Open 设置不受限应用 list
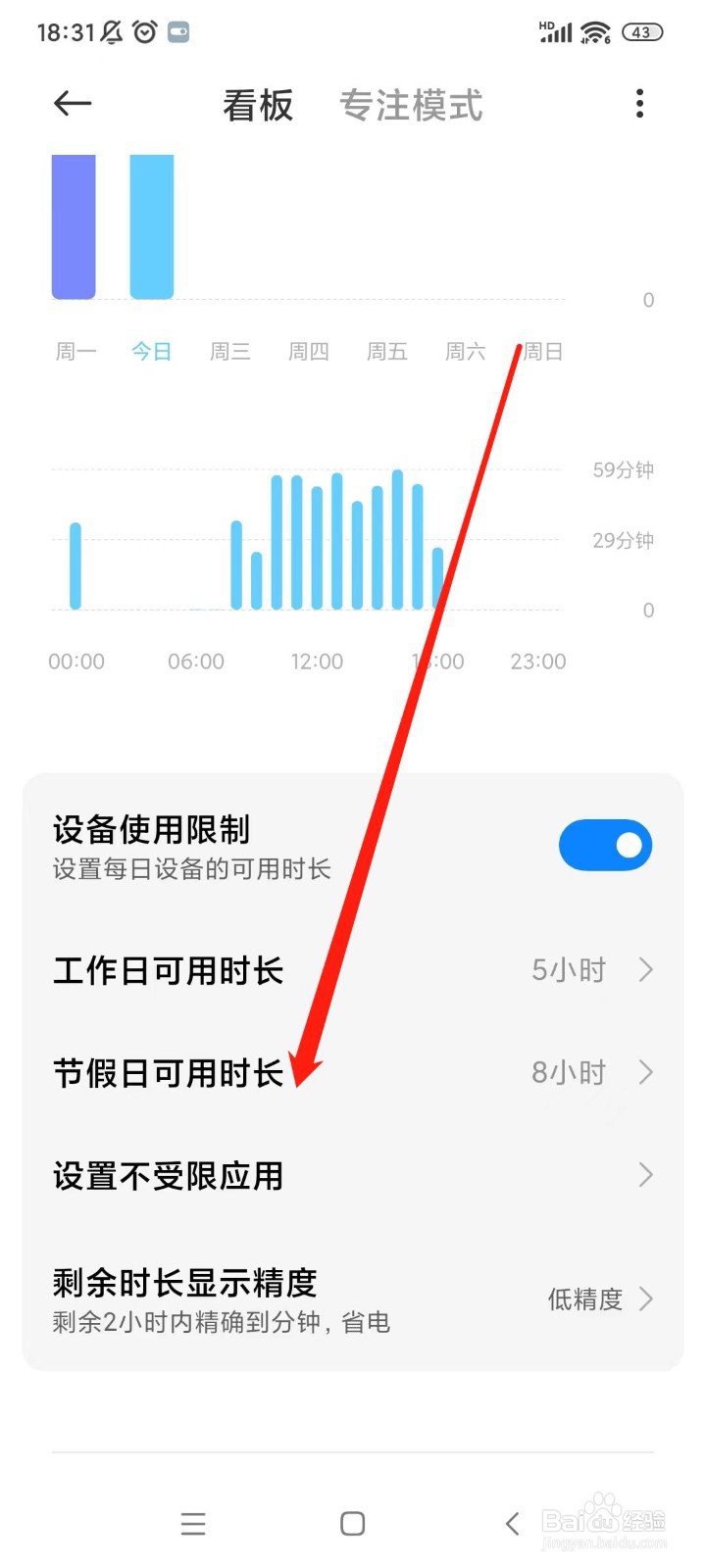The height and width of the screenshot is (1568, 706). [353, 1175]
